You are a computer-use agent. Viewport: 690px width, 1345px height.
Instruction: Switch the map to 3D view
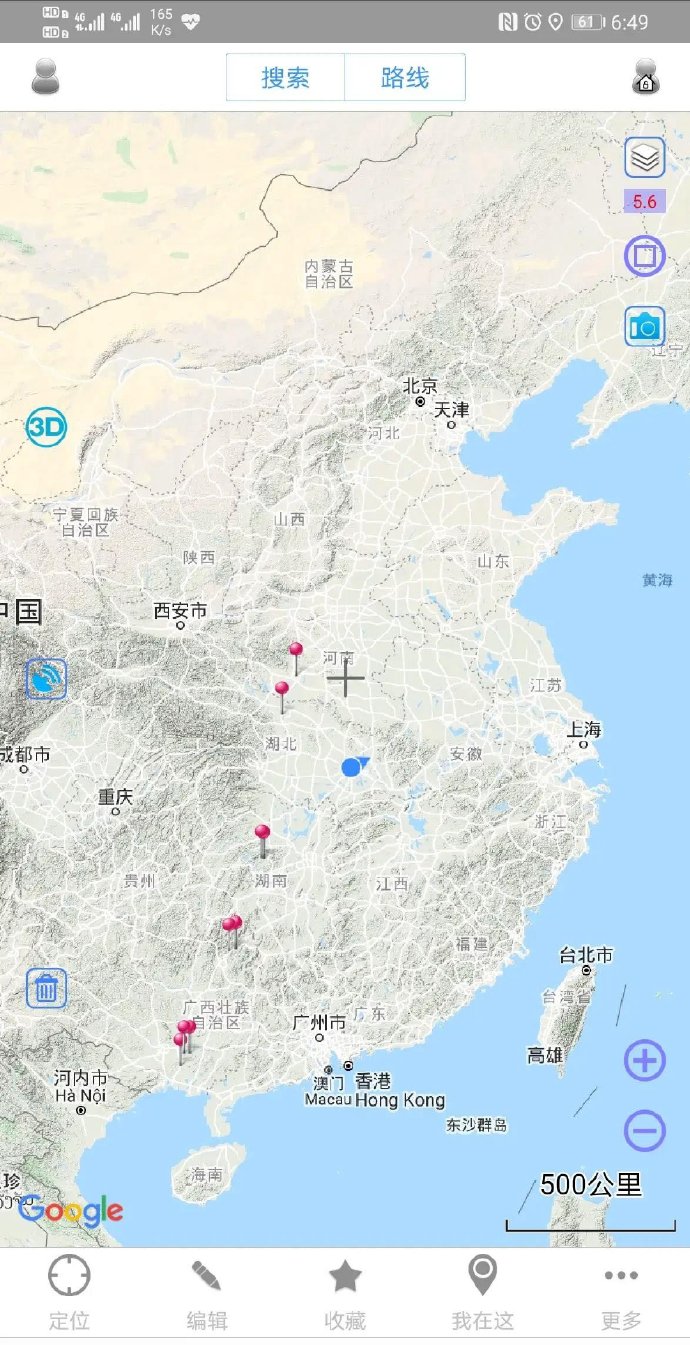(46, 428)
